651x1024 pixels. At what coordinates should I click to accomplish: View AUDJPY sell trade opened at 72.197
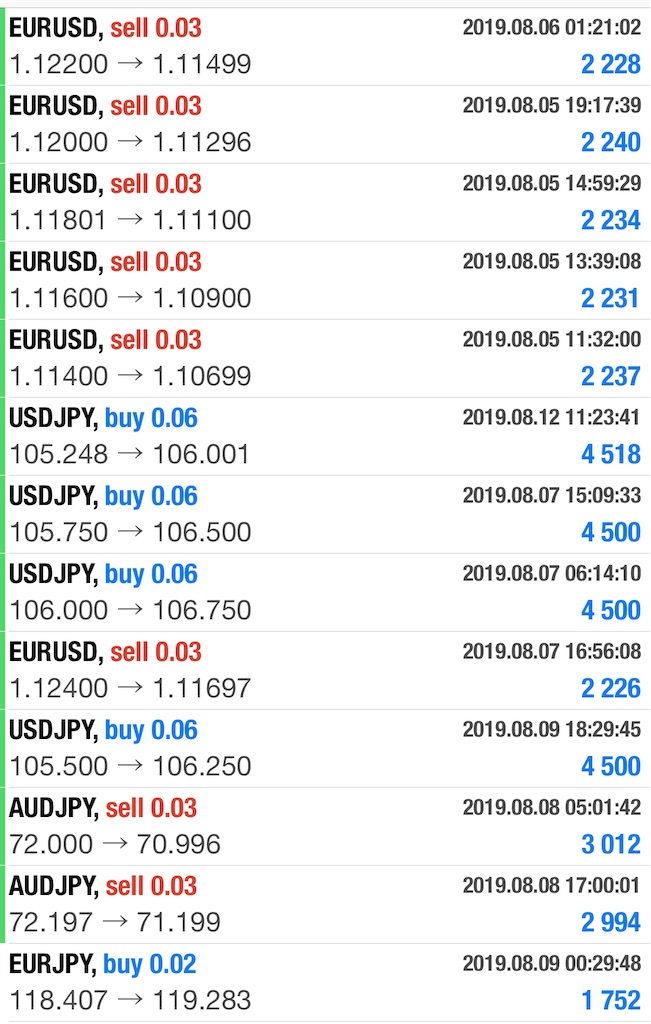click(x=325, y=904)
